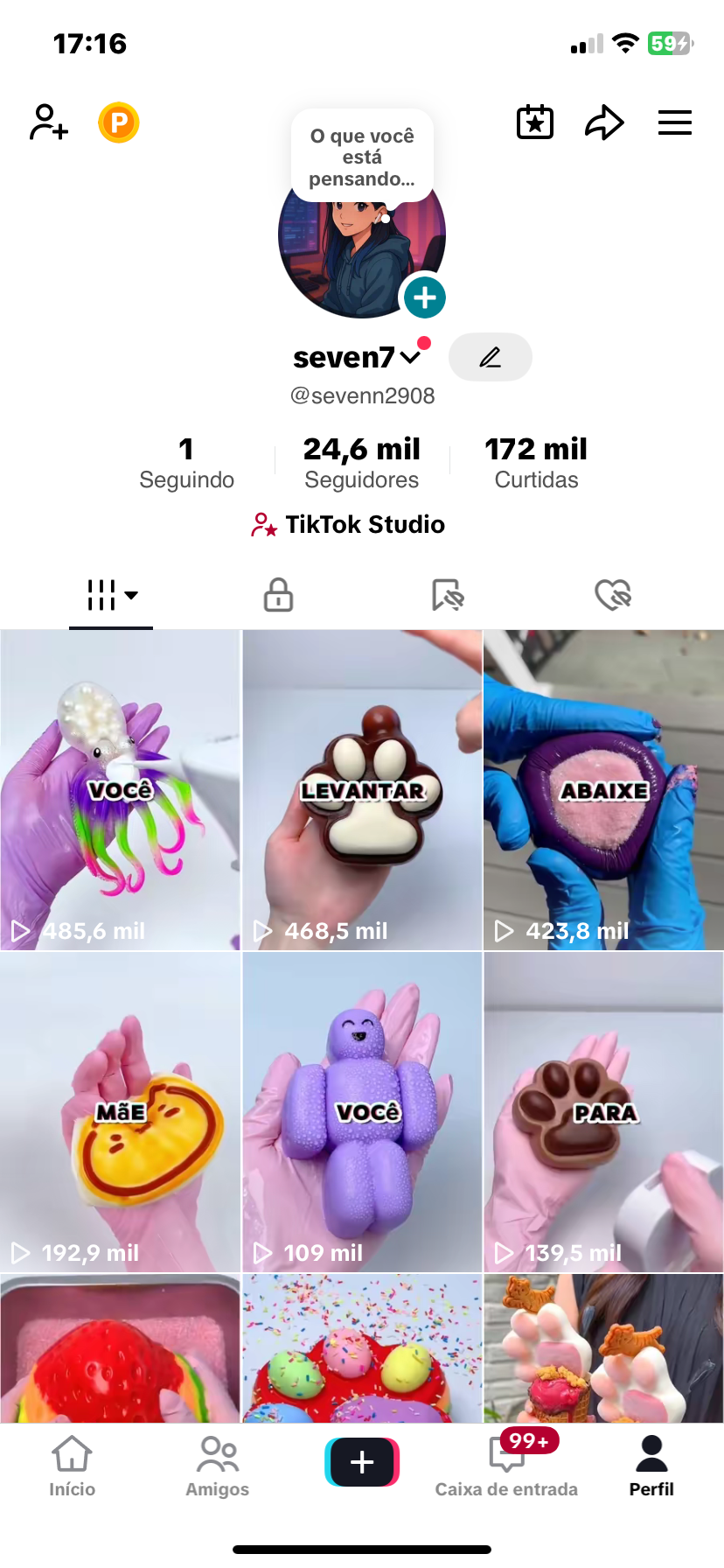Screen dimensions: 724x1568
Task: Open the LEVANTAR video with 468,5 mil views
Action: 362,790
